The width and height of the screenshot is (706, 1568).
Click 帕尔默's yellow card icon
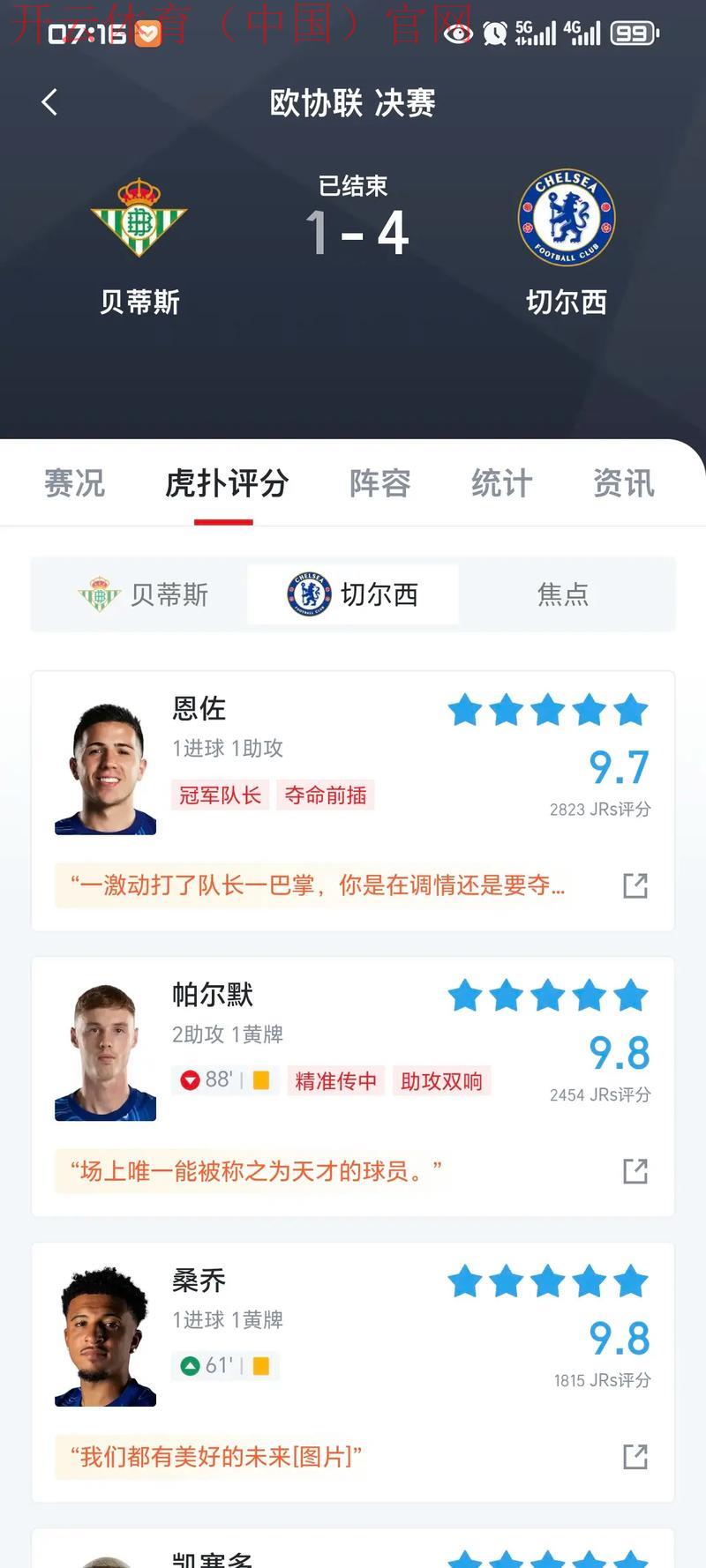[x=260, y=1079]
